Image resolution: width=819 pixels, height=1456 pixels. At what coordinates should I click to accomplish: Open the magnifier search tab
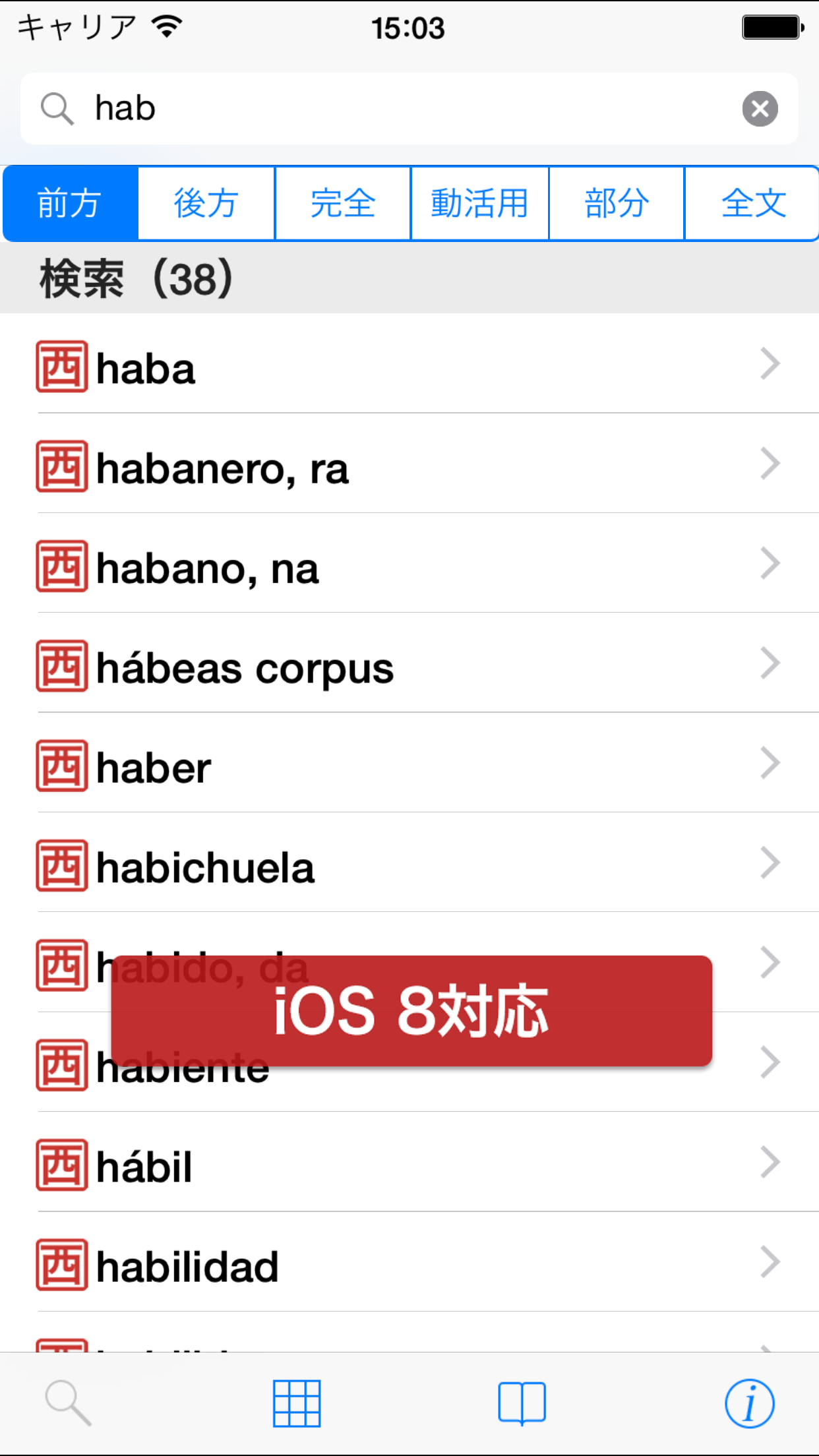point(68,1403)
